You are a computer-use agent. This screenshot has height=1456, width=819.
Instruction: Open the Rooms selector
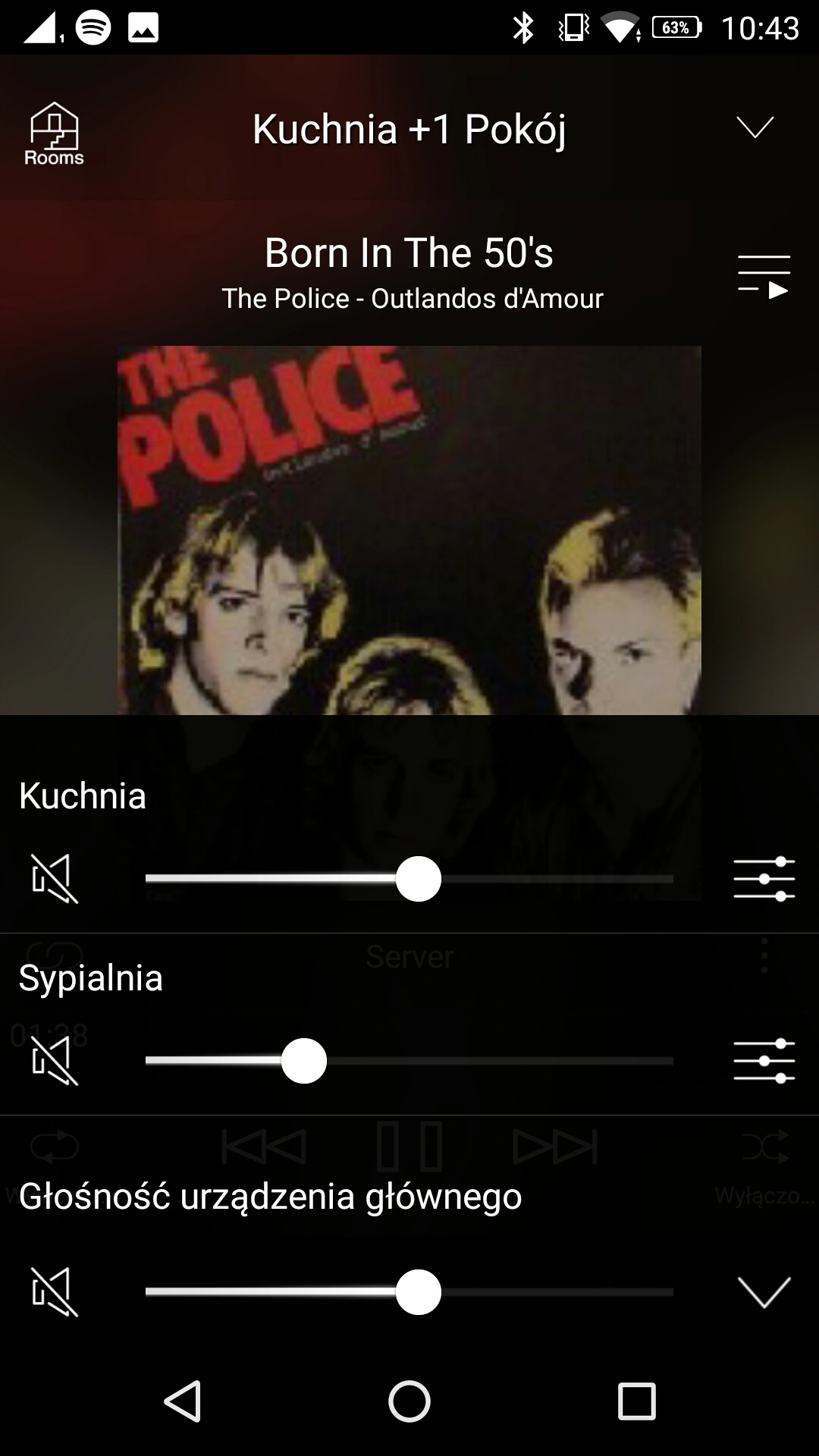click(54, 134)
